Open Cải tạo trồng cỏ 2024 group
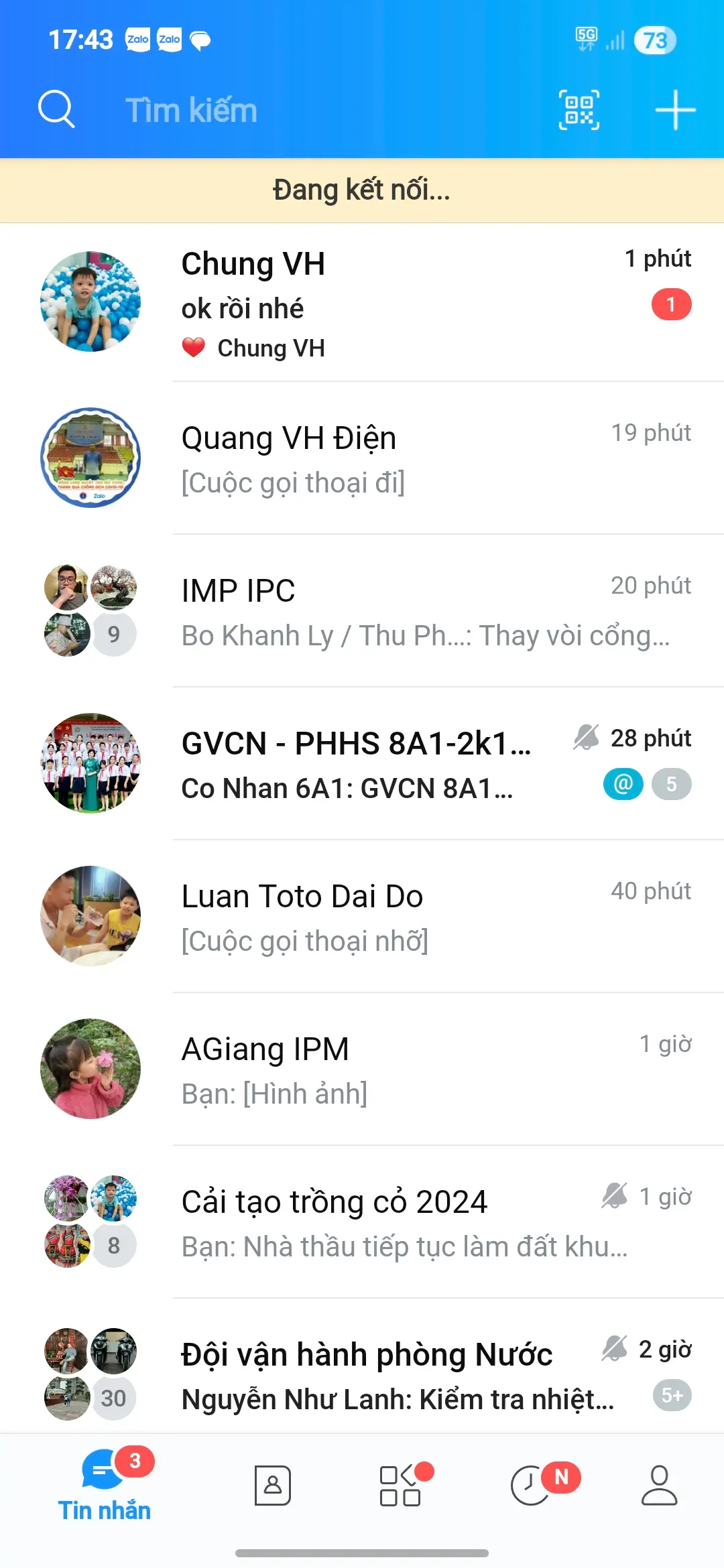This screenshot has height=1568, width=724. coord(362,1222)
